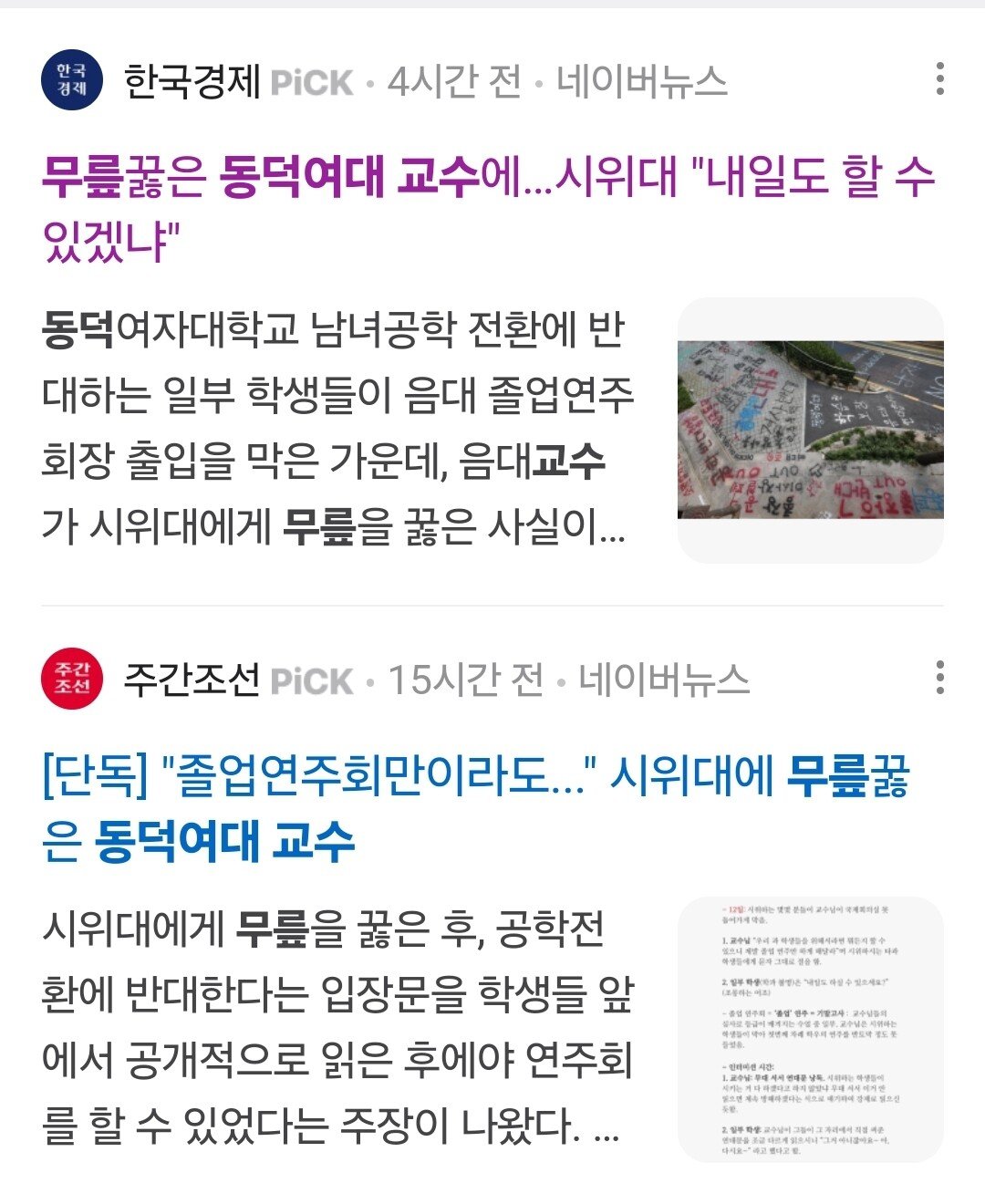
Task: Tap the graffiti thumbnail of 한국경제 article
Action: coord(810,430)
